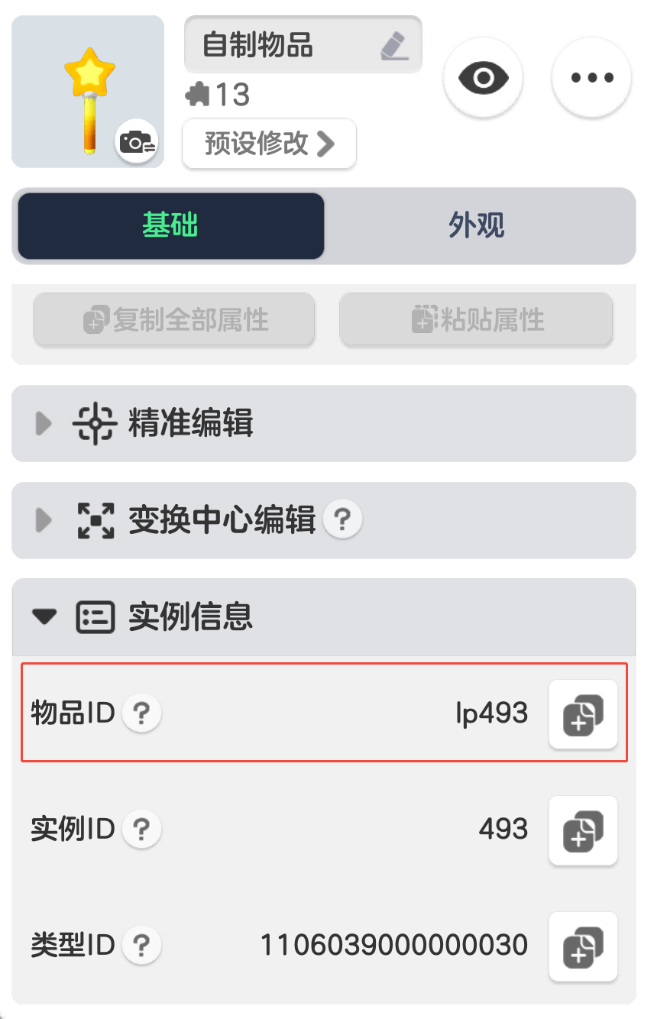Tap the camera icon on item thumbnail

click(137, 143)
